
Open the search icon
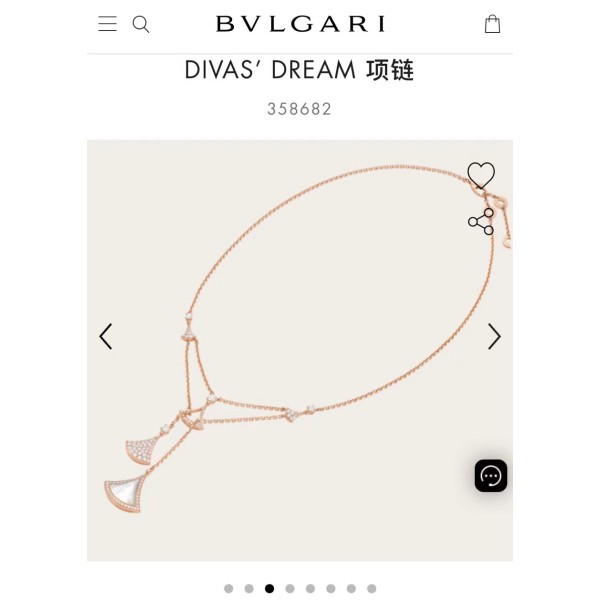click(141, 24)
